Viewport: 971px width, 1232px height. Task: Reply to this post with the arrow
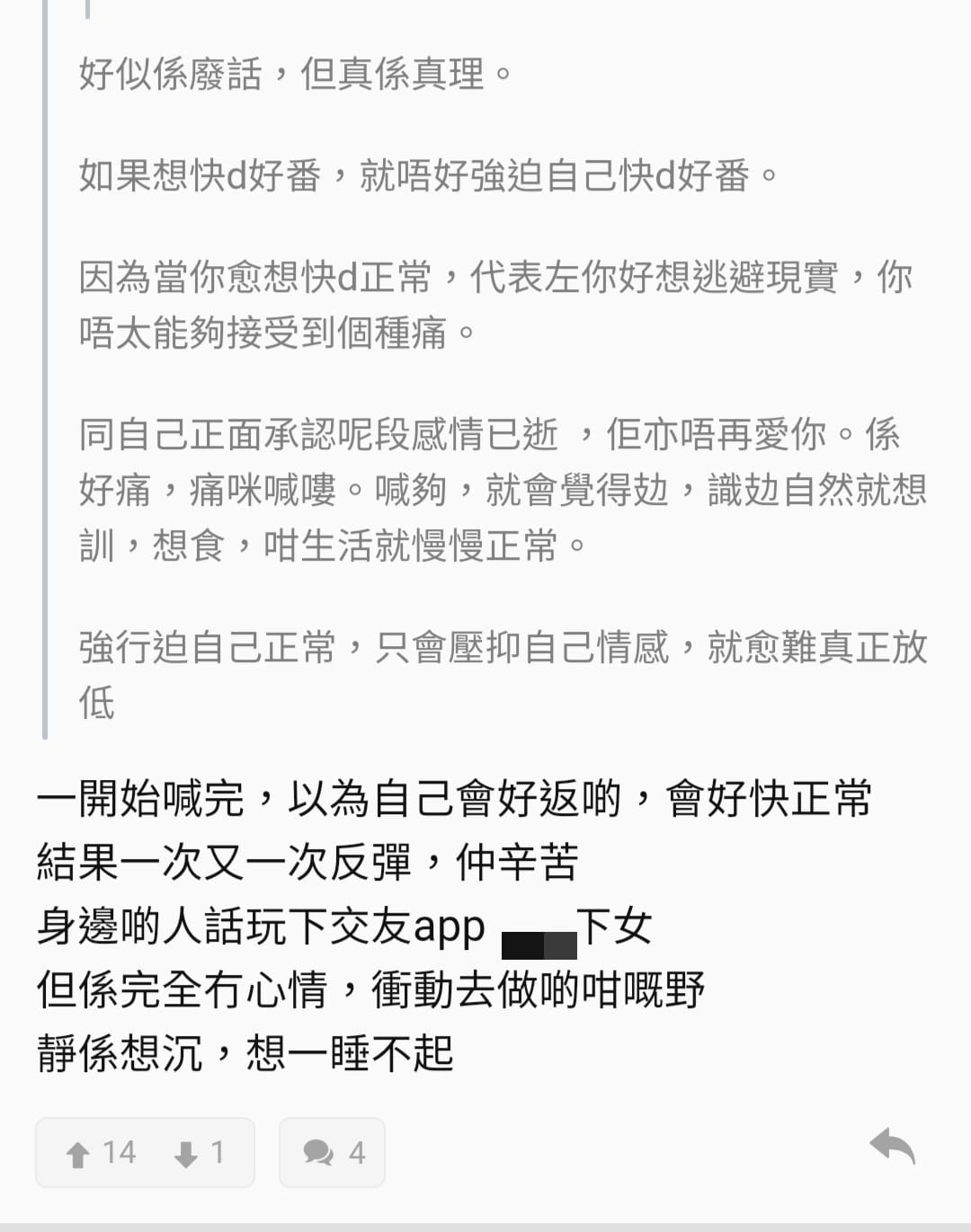click(892, 1147)
